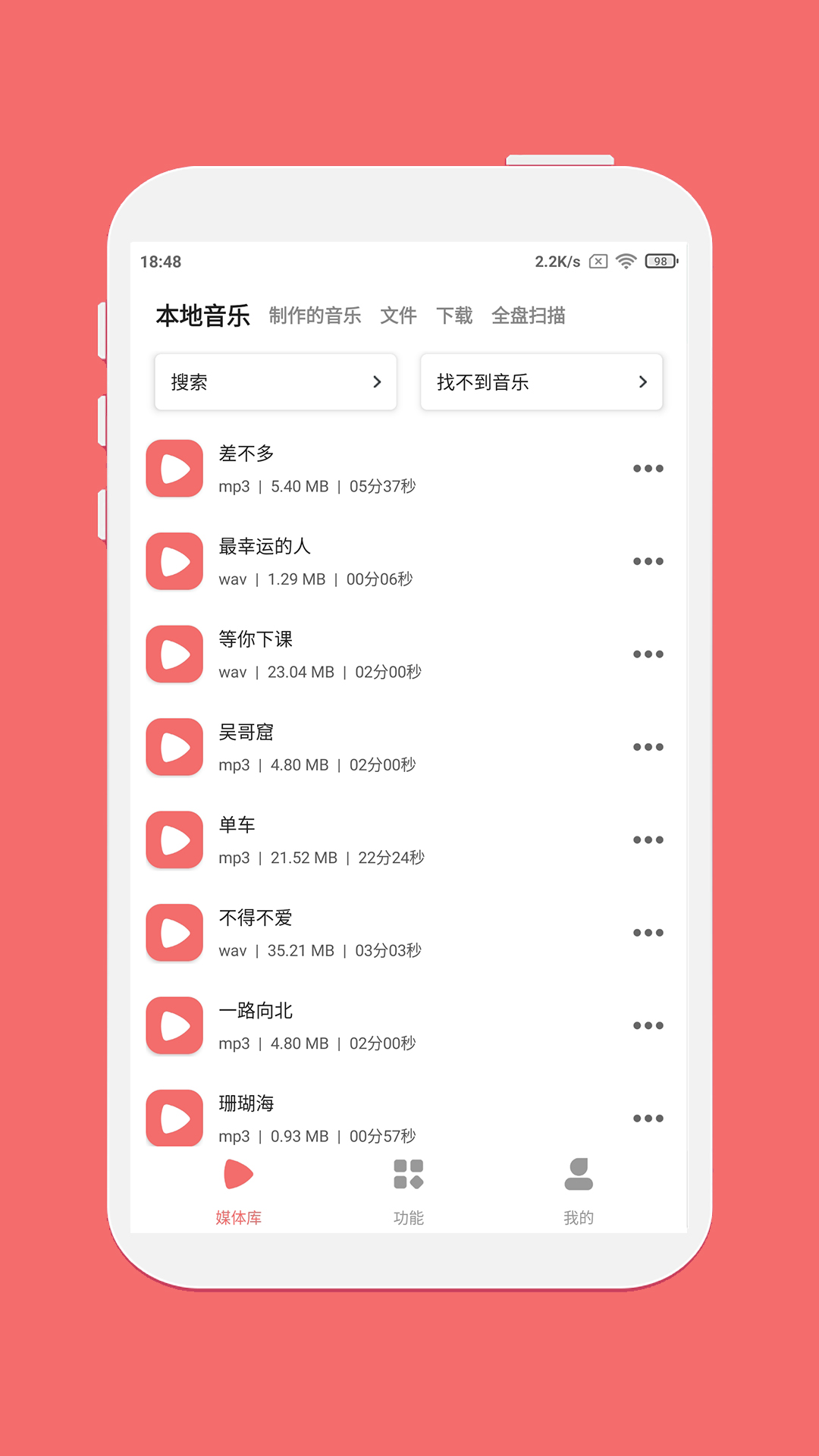Image resolution: width=819 pixels, height=1456 pixels.
Task: Play the song 最幸运的人
Action: tap(174, 561)
